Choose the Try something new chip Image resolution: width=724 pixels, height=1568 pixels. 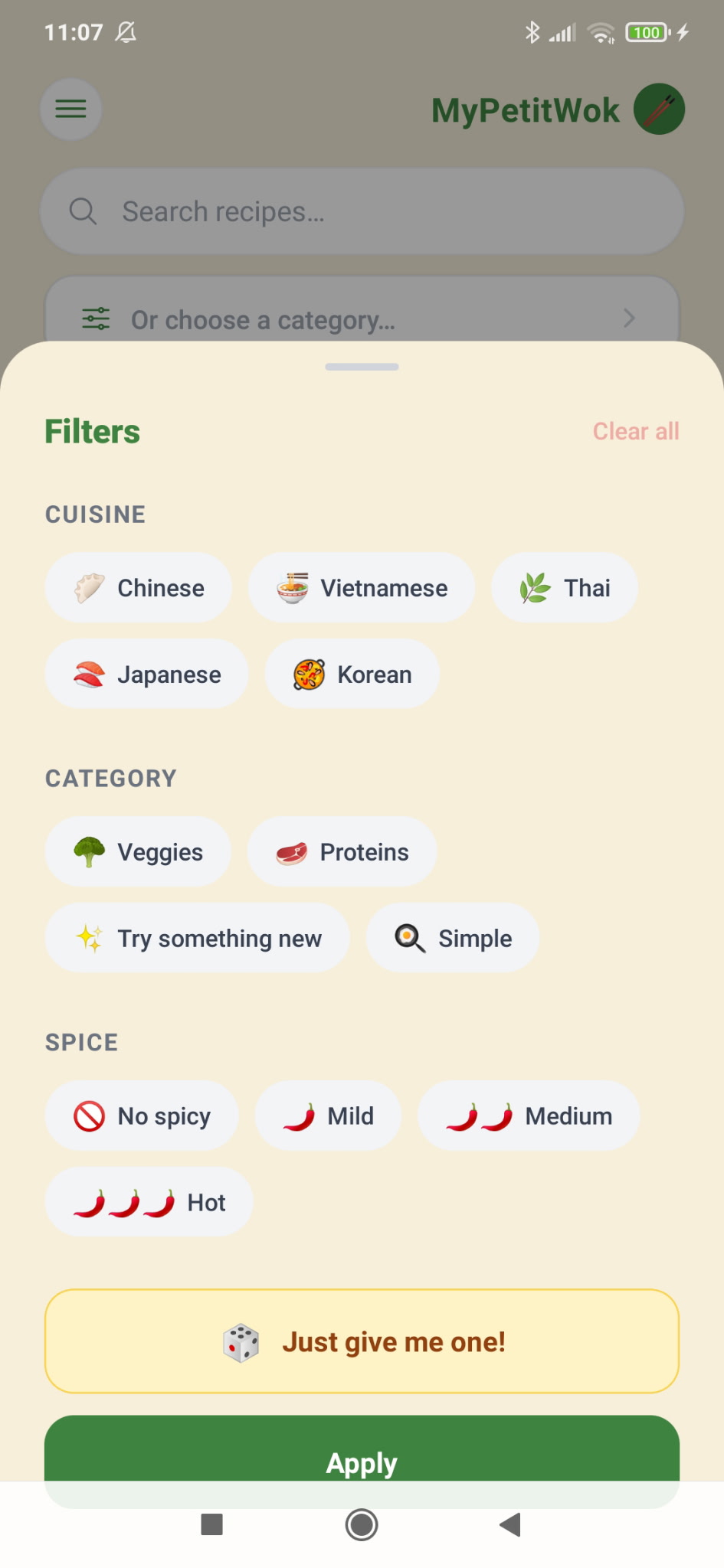click(198, 939)
